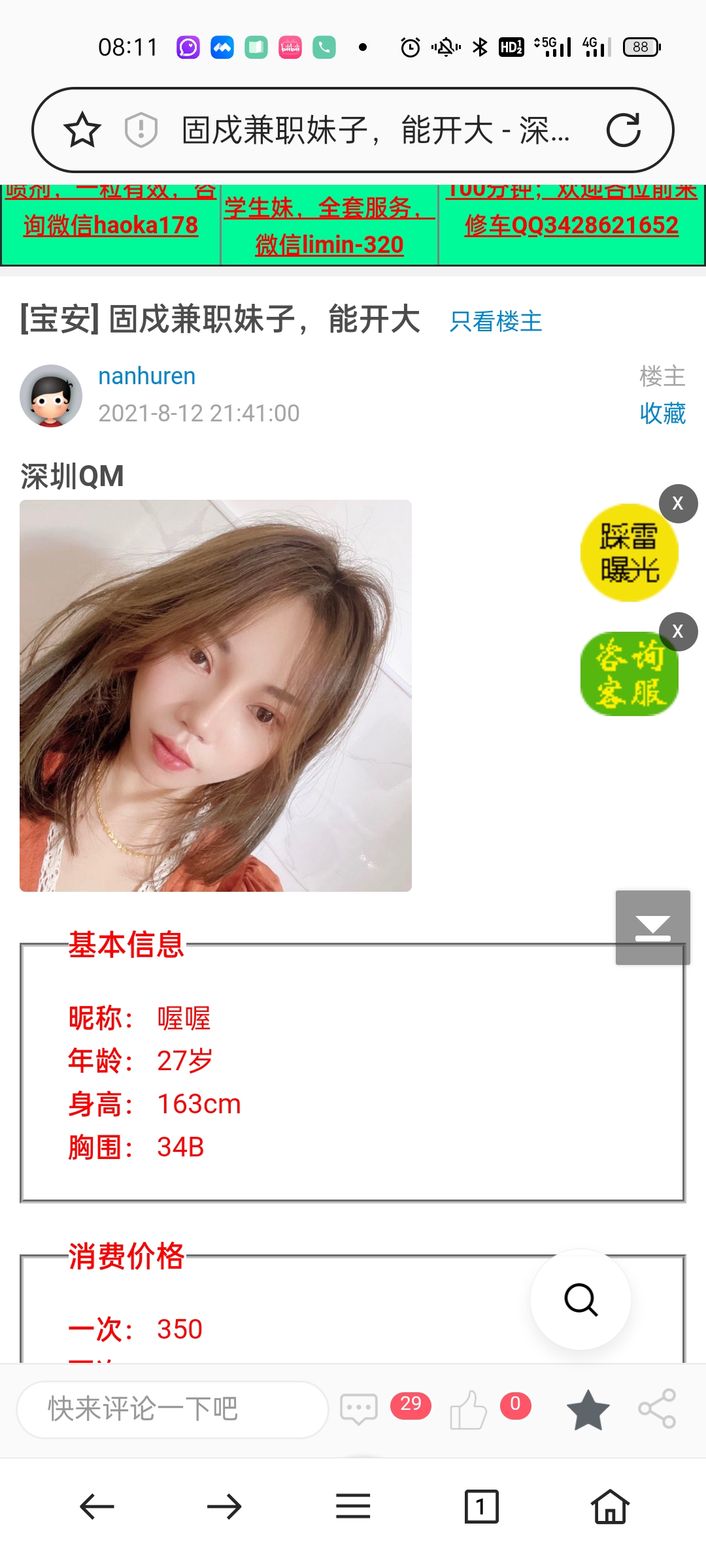The image size is (706, 1568).
Task: Dismiss the green 咨询客服 floating badge
Action: point(678,632)
